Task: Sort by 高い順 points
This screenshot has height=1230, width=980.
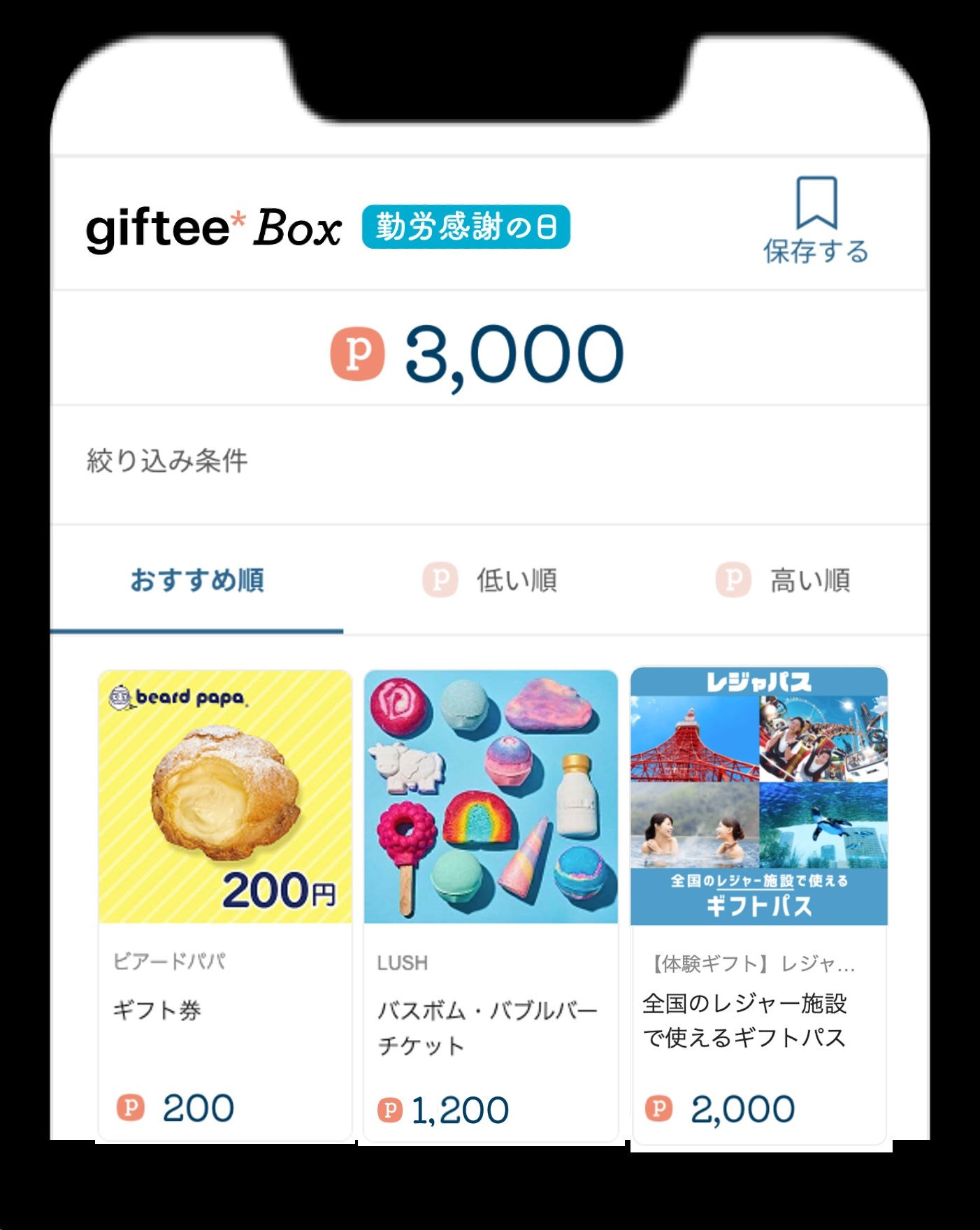Action: 784,581
